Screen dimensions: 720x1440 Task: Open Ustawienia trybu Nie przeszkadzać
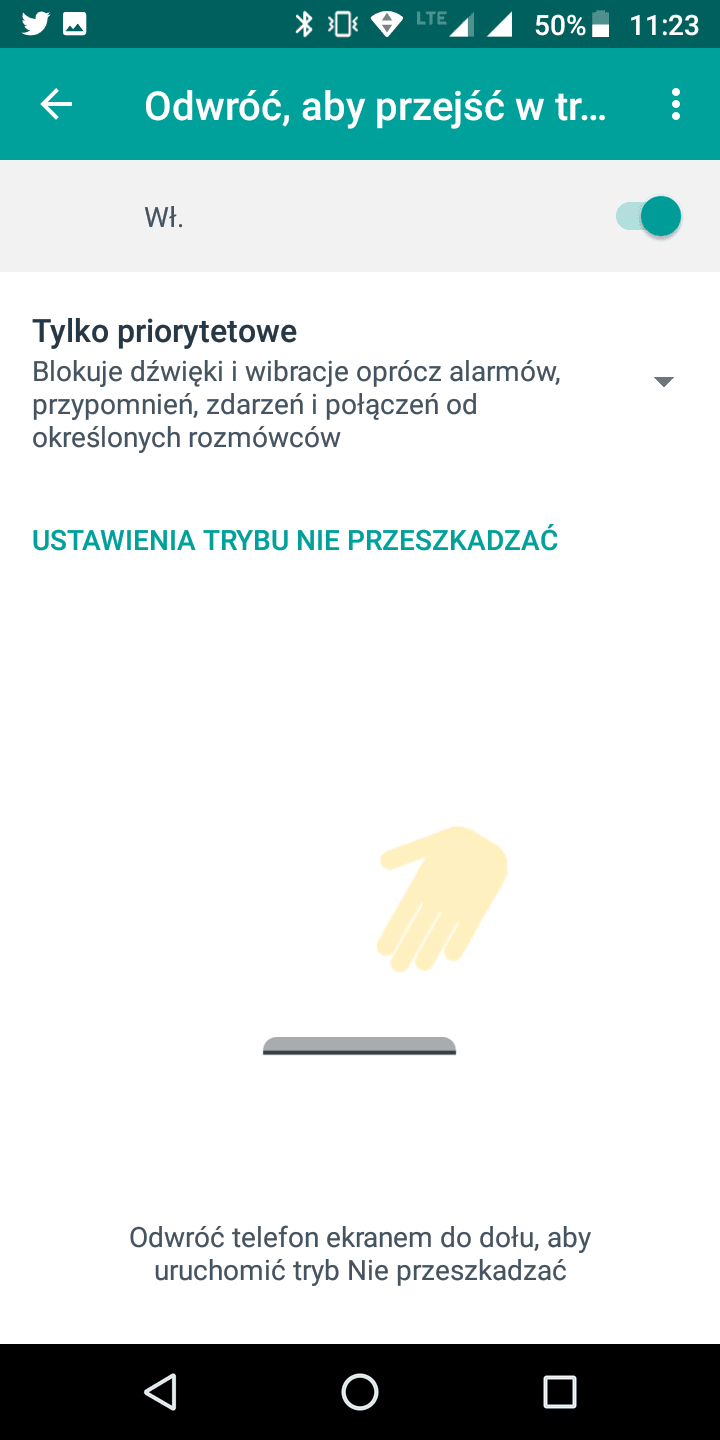[295, 541]
